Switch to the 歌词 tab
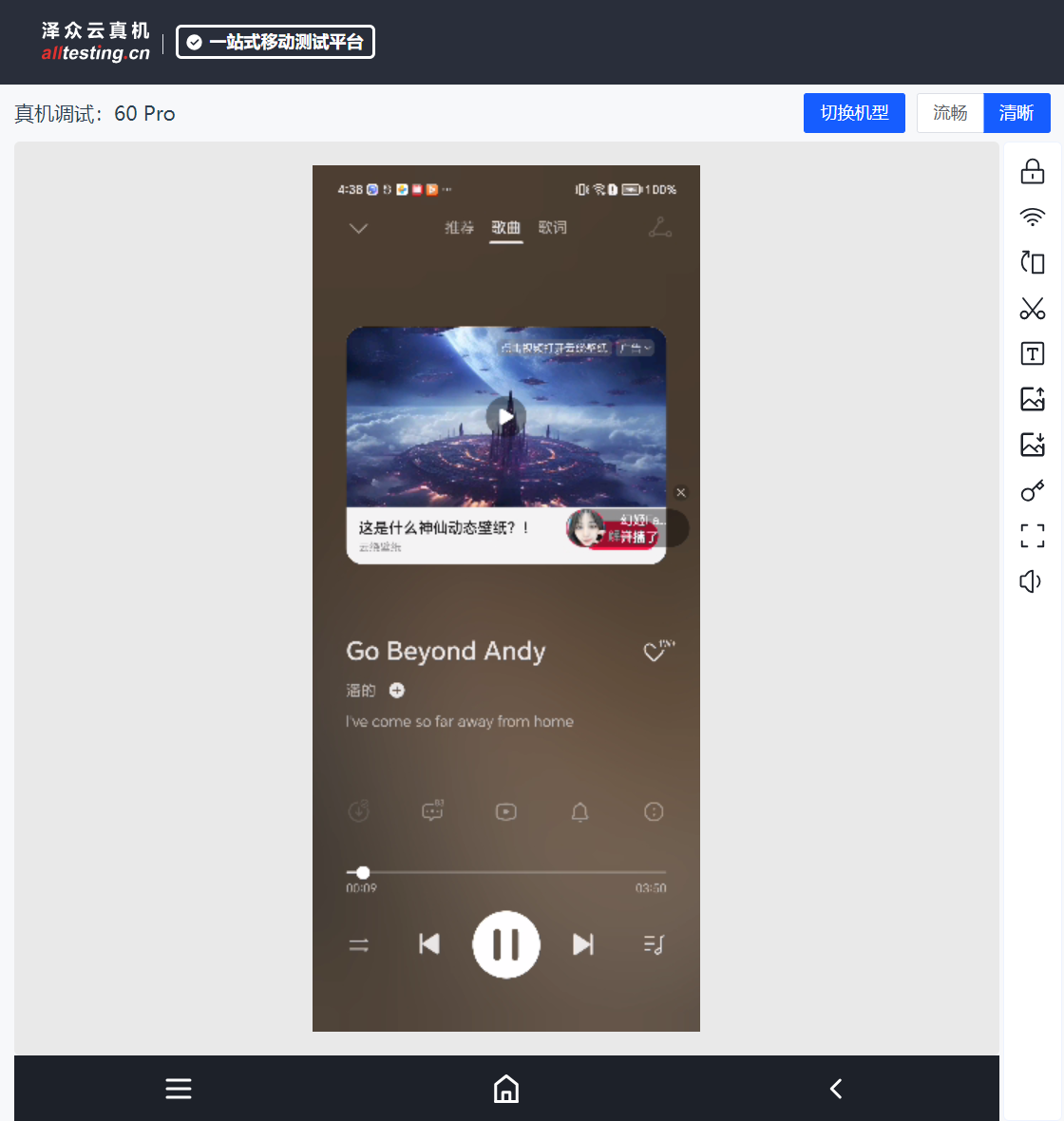The height and width of the screenshot is (1121, 1064). point(552,228)
